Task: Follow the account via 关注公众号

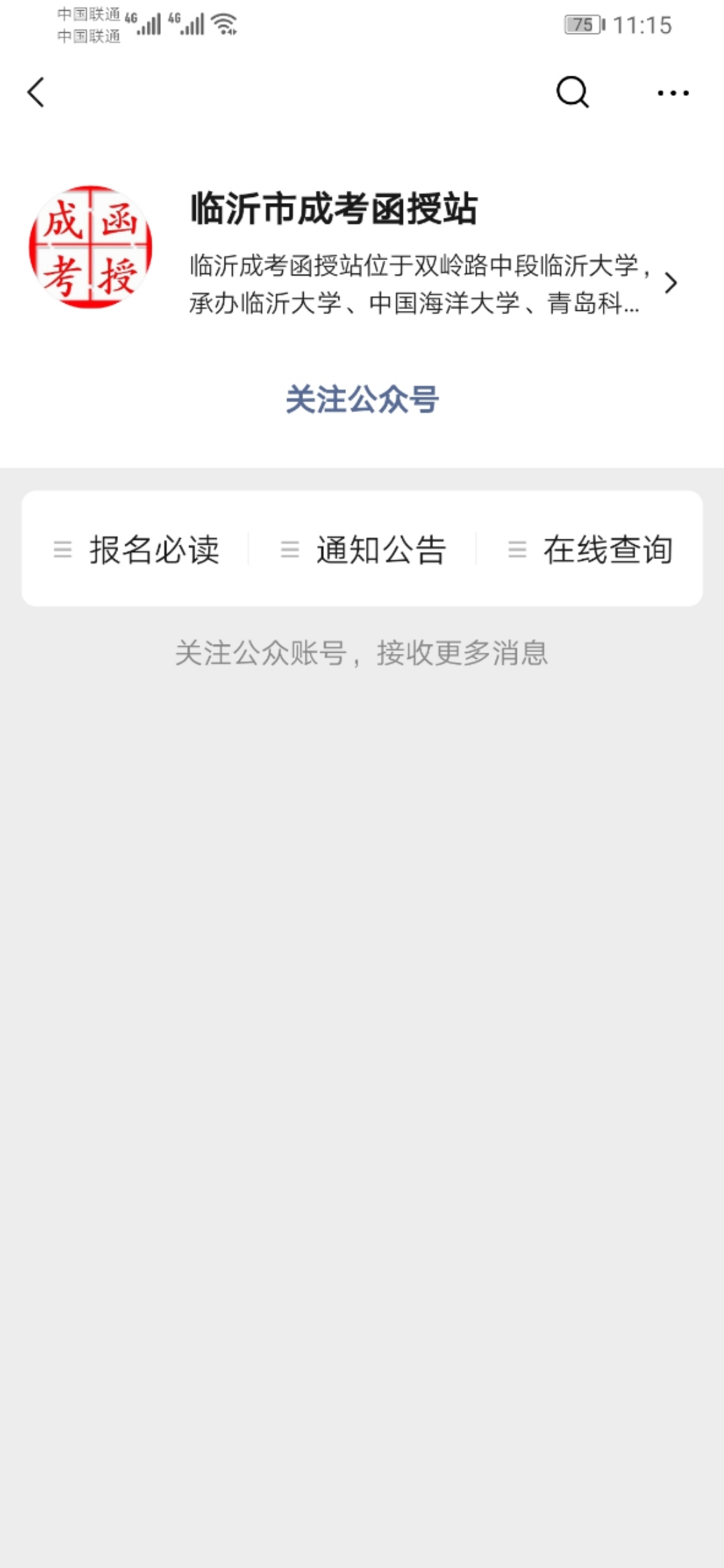Action: [362, 399]
